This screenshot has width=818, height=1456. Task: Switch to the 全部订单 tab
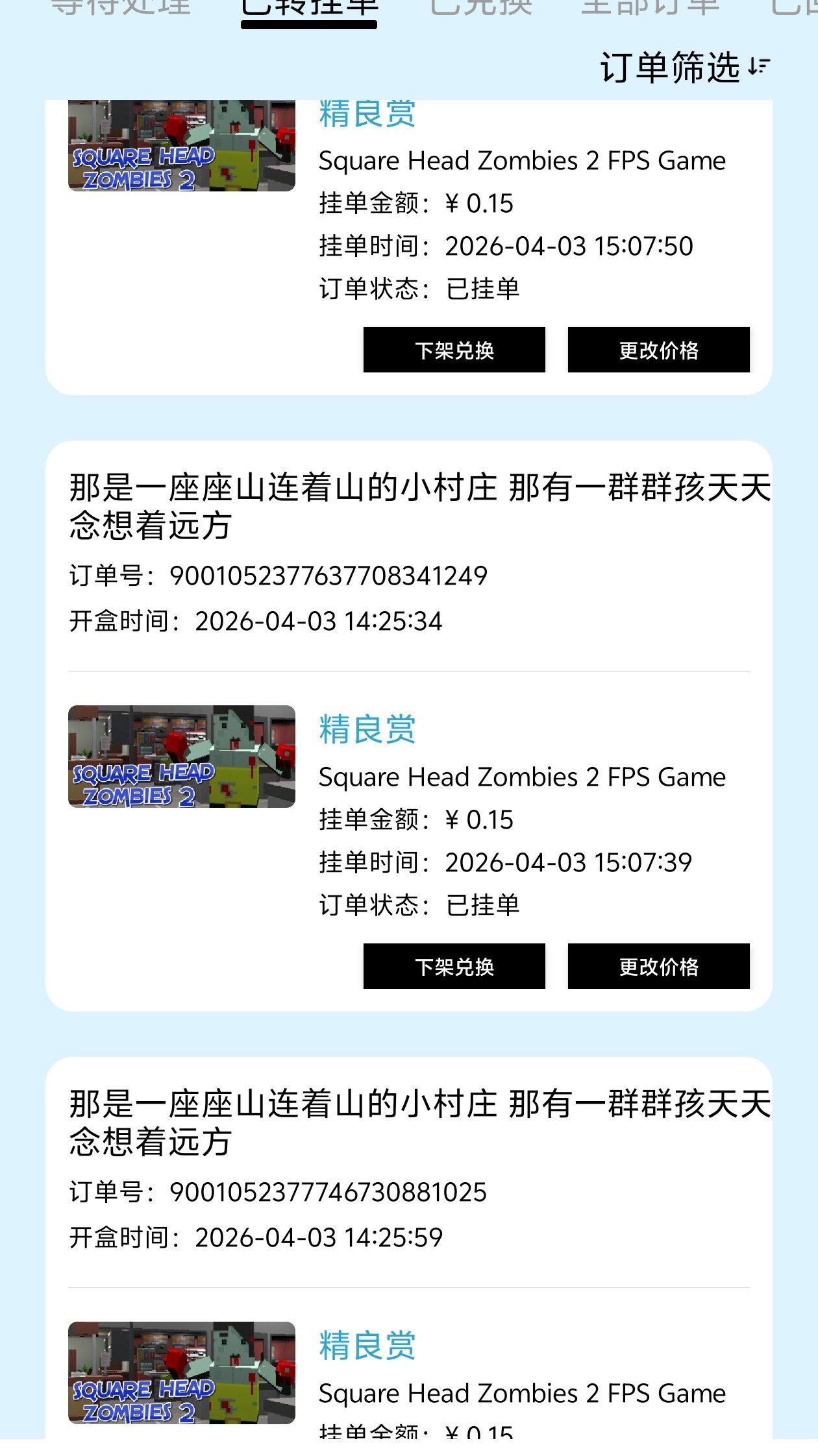[650, 8]
